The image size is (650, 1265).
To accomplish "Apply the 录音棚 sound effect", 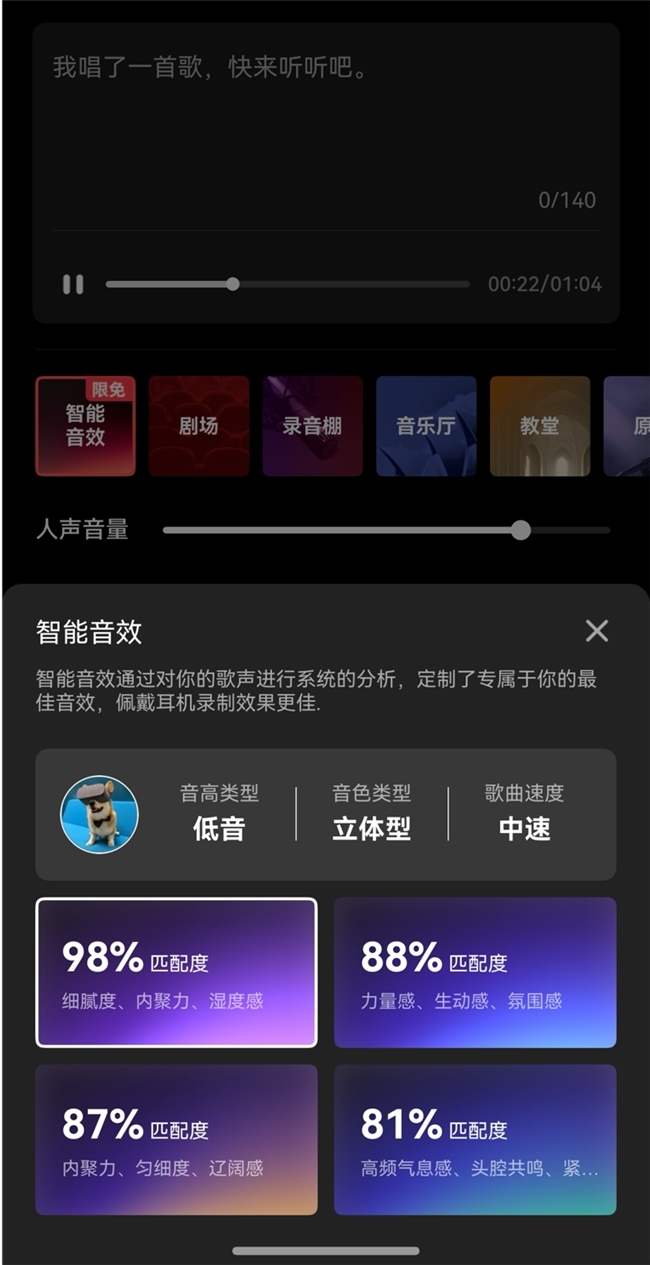I will pos(312,426).
